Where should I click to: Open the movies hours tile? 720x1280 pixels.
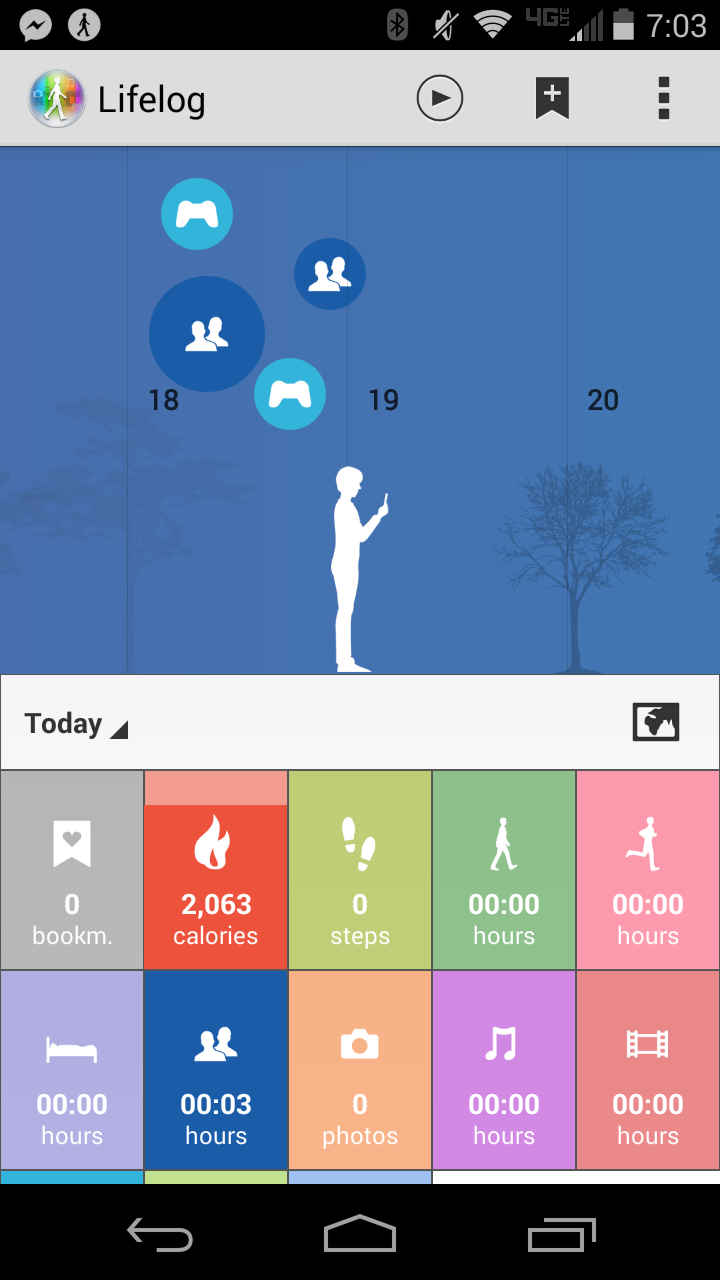(x=648, y=1070)
